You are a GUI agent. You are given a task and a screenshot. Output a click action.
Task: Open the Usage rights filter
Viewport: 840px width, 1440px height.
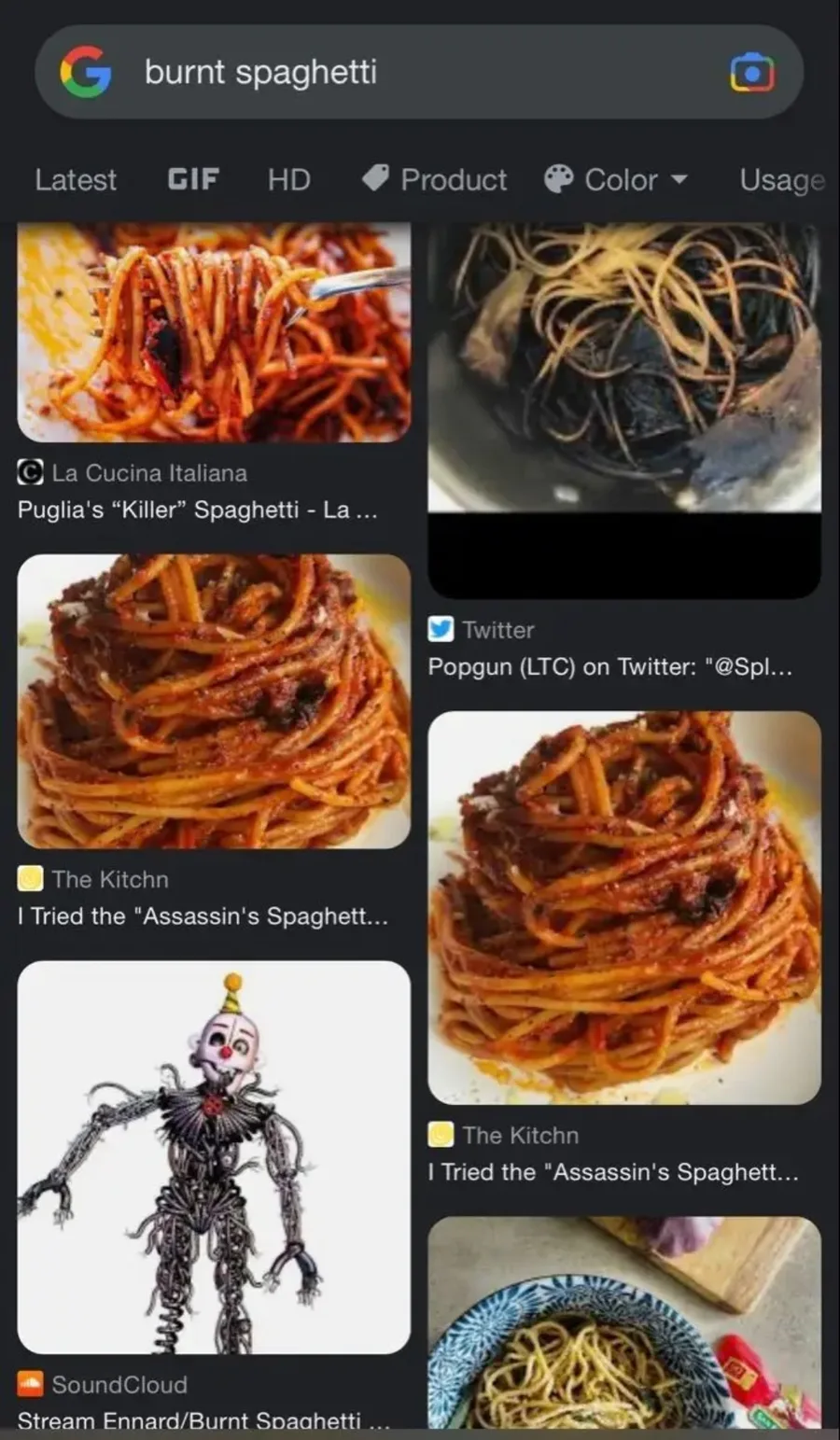point(782,179)
